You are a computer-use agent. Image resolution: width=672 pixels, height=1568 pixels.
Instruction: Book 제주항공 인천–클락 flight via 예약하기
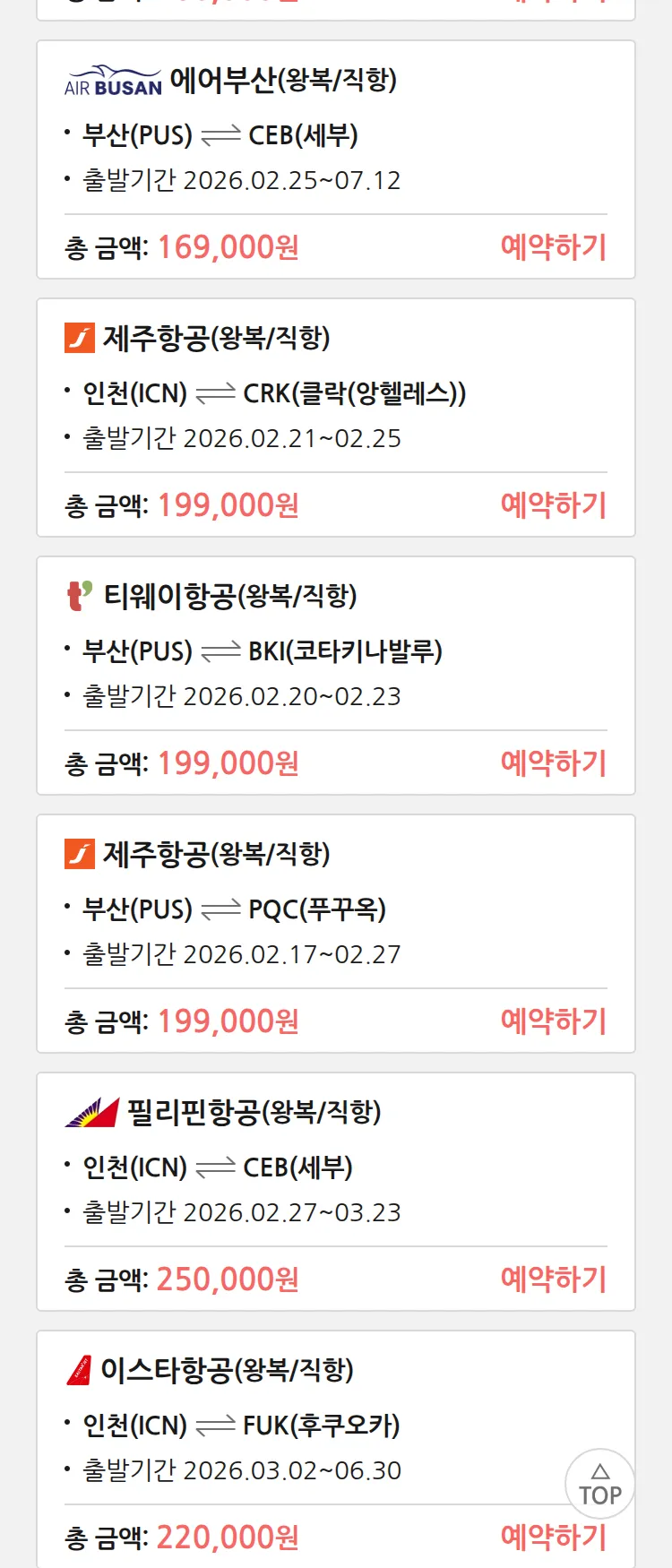point(553,505)
